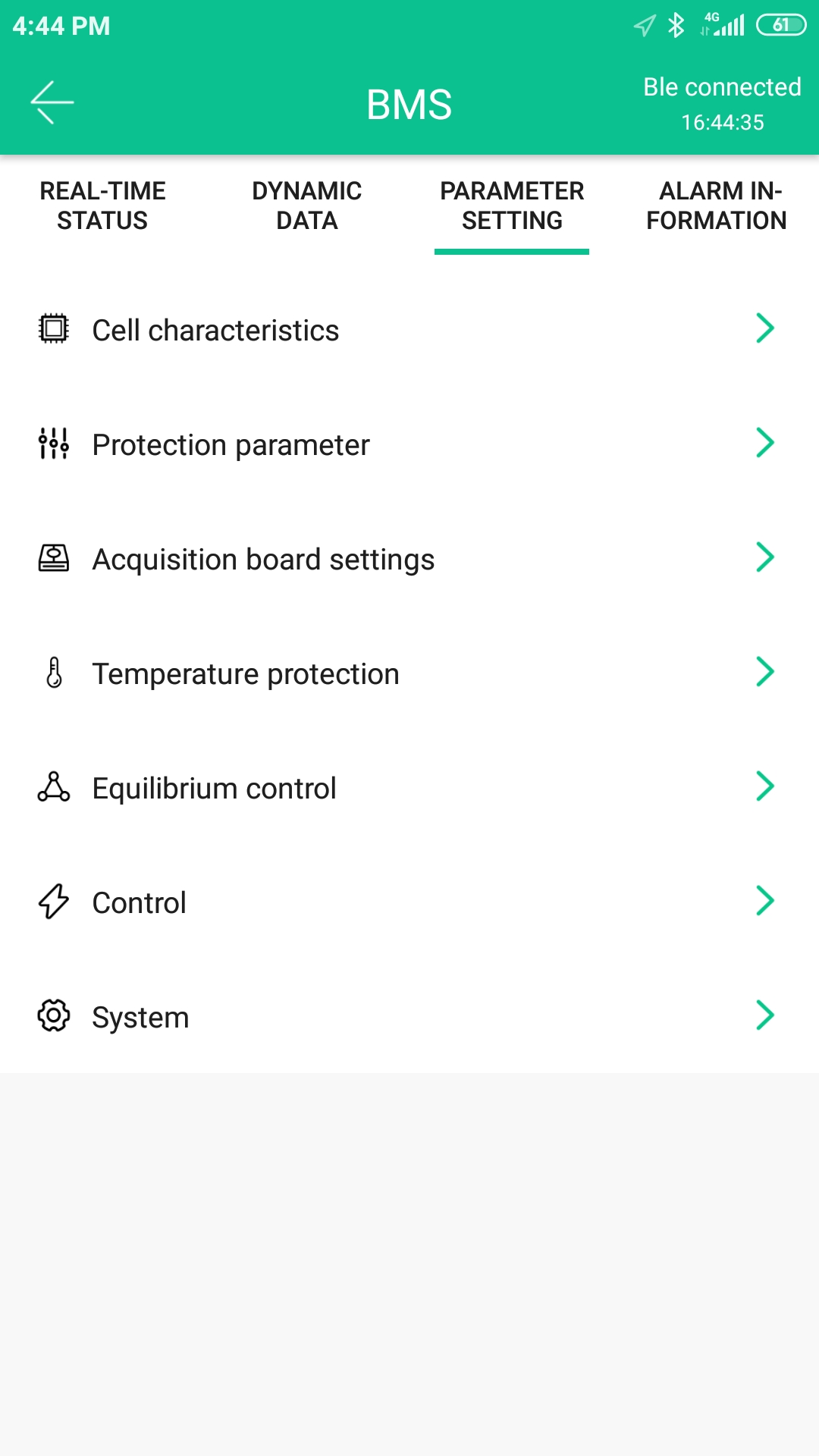The width and height of the screenshot is (819, 1456).
Task: Open the Dynamic Data tab
Action: [307, 206]
